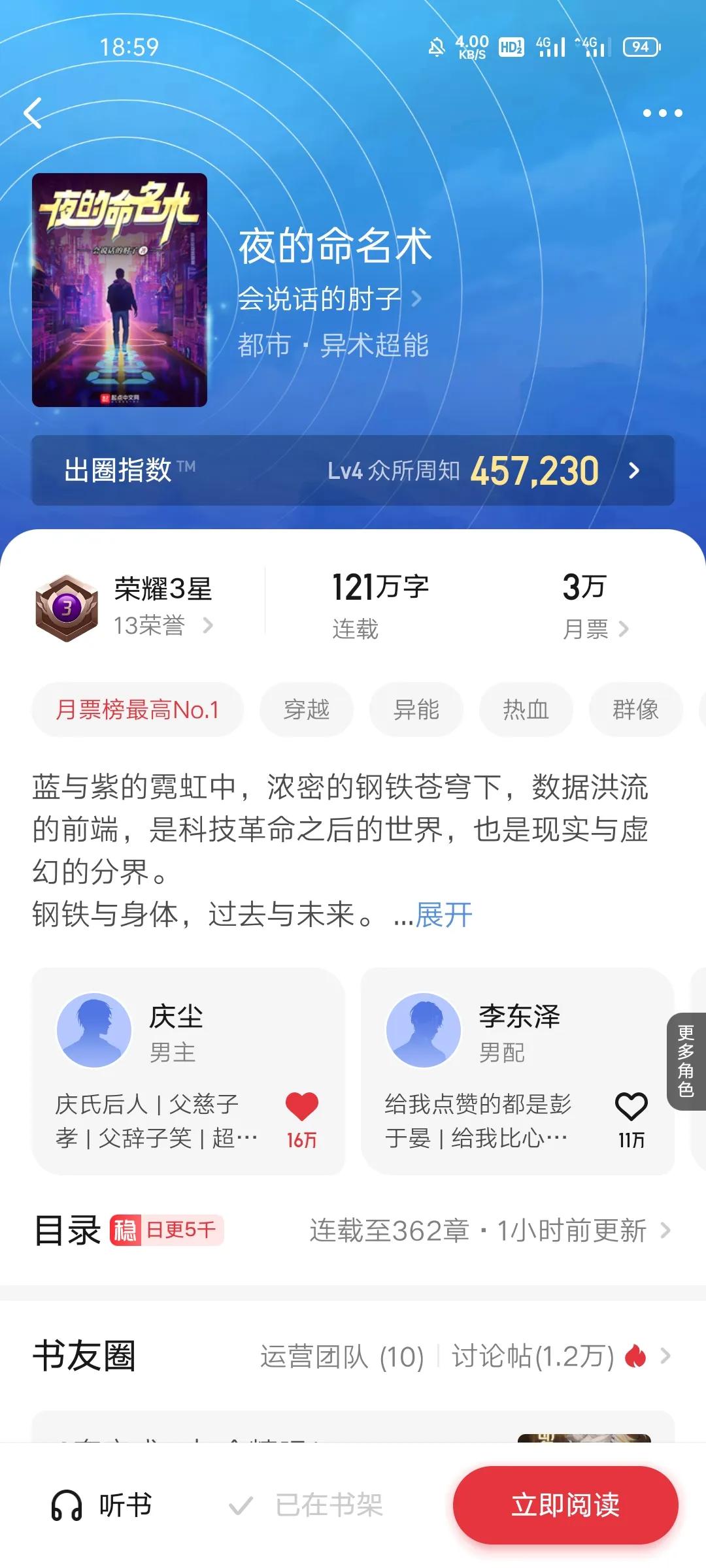
Task: Open the 目录 chapter list chevron
Action: 666,1230
